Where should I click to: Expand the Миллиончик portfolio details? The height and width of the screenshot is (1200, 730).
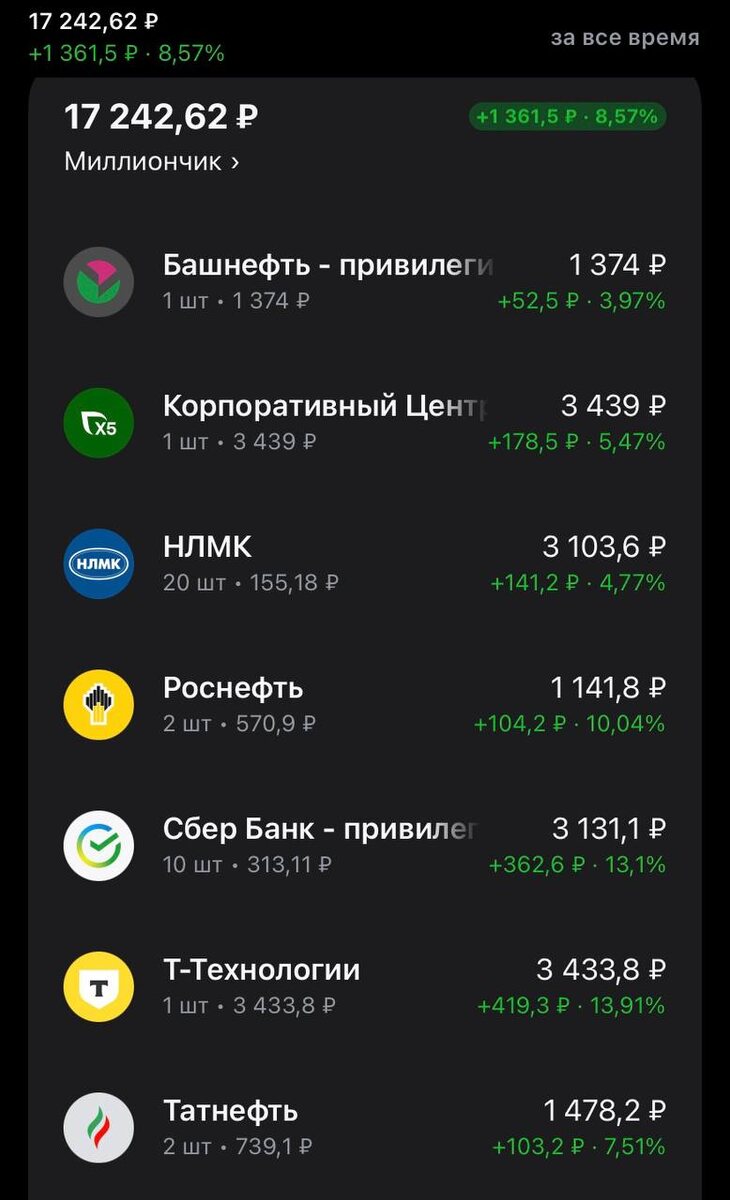[152, 158]
